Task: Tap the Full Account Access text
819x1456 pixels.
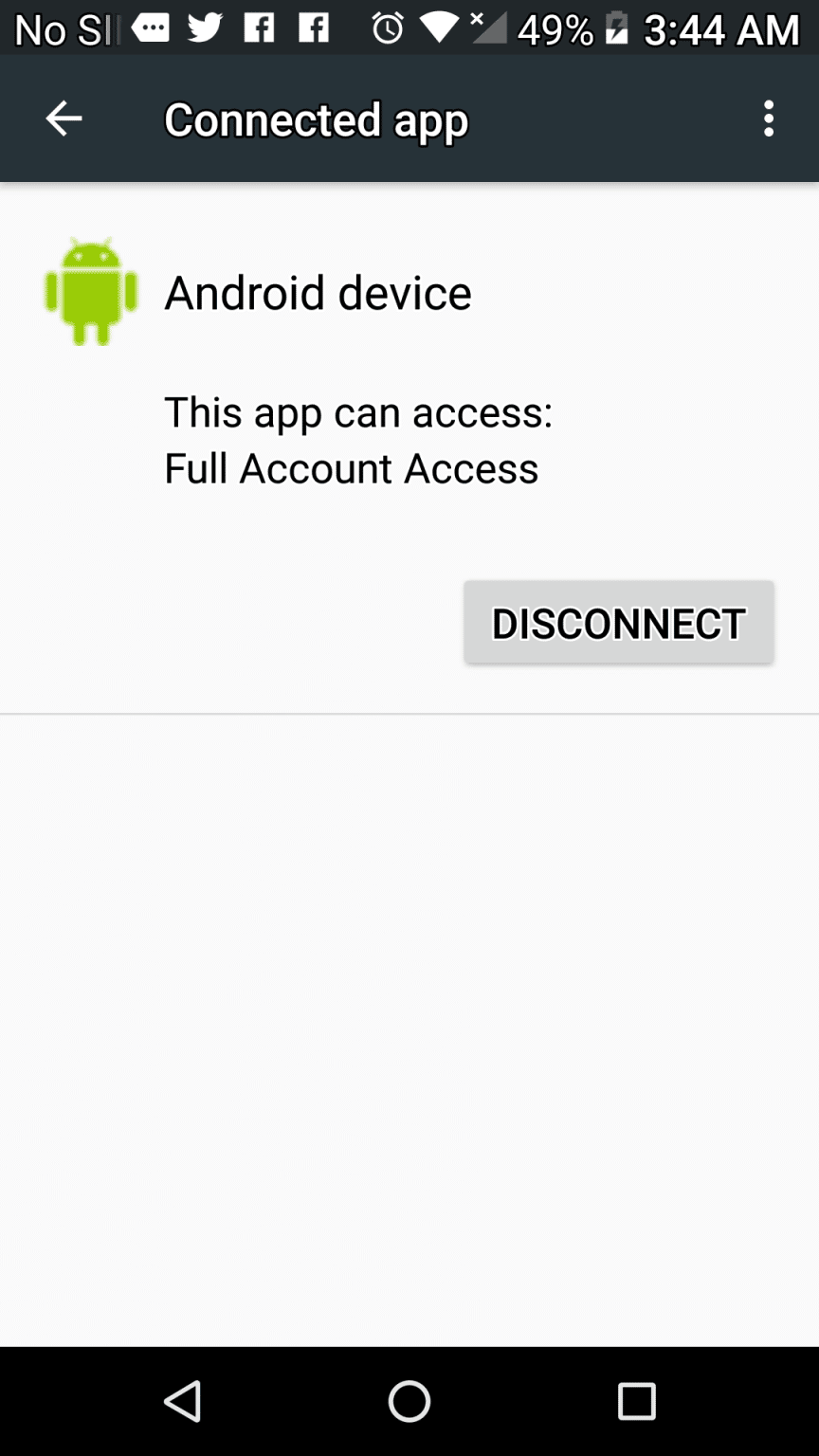Action: [351, 467]
